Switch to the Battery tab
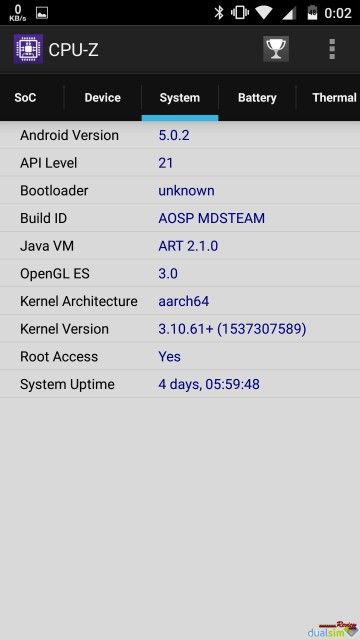Image resolution: width=360 pixels, height=640 pixels. point(257,98)
